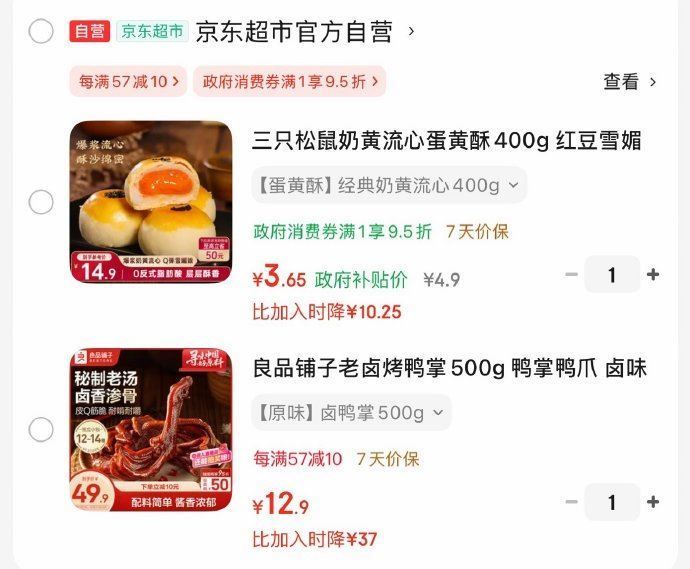Open the 良品铺子烤鸭掌 product image
Image resolution: width=690 pixels, height=569 pixels.
[x=151, y=430]
